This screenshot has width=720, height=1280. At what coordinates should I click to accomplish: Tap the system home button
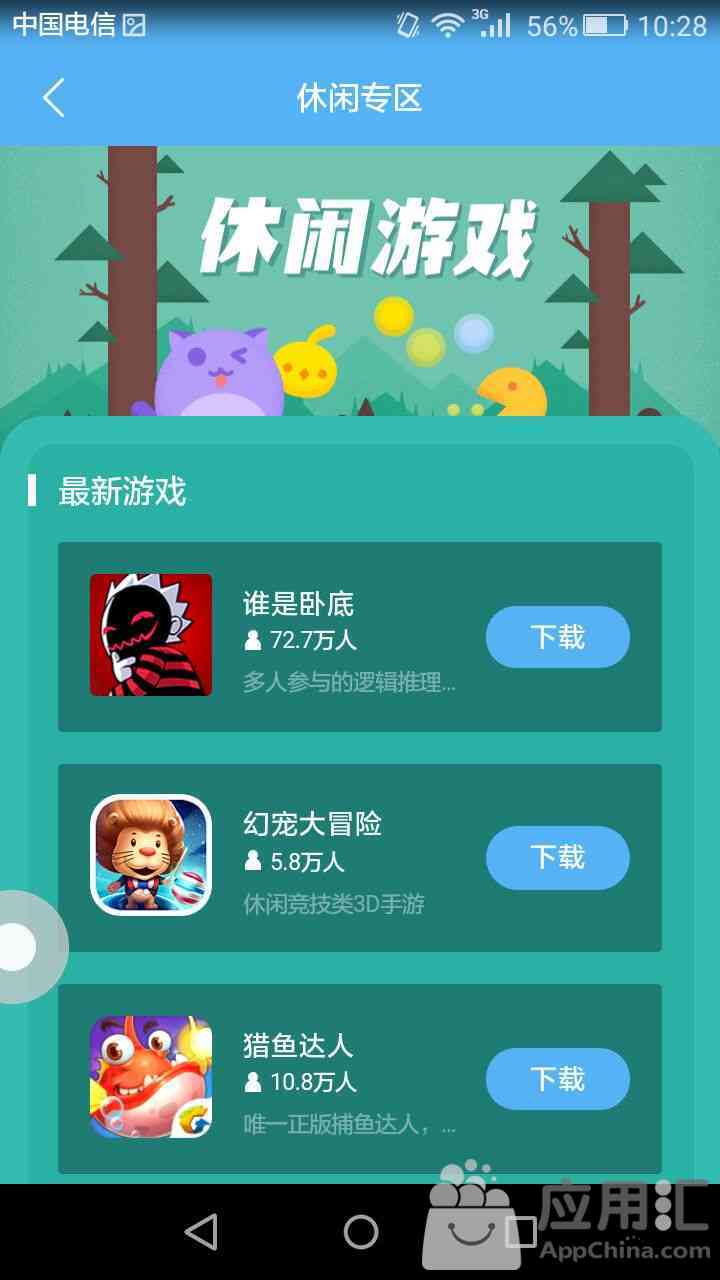click(x=360, y=1232)
